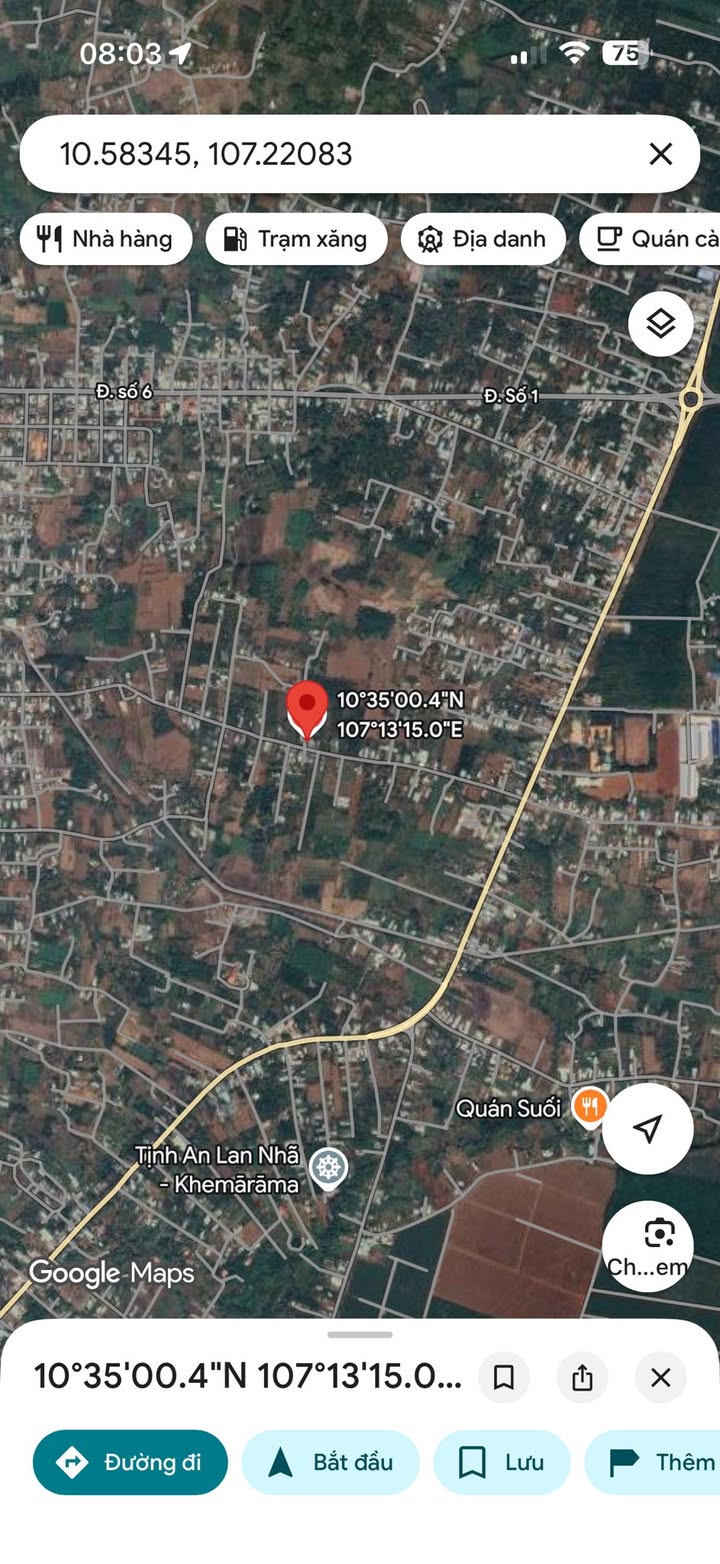Select the Nhà hàng chip

click(x=105, y=239)
